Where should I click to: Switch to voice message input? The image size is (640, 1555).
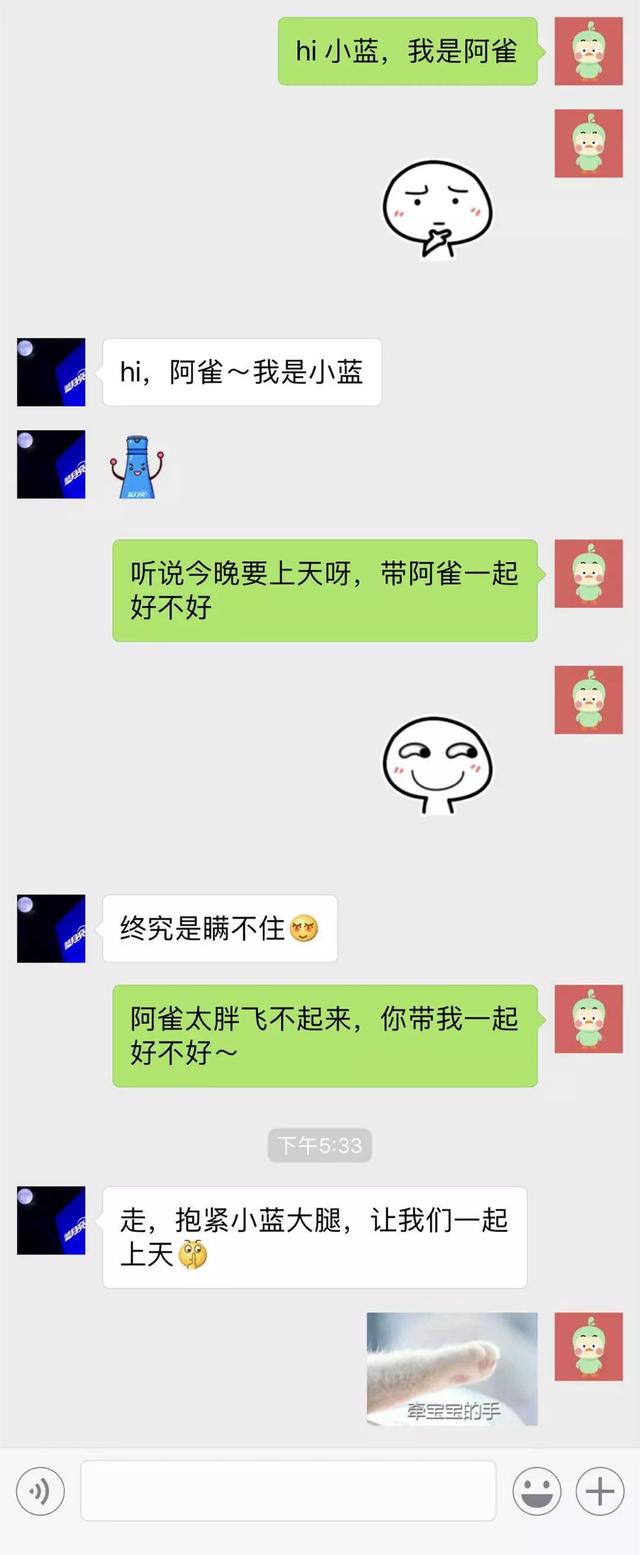pos(40,1493)
